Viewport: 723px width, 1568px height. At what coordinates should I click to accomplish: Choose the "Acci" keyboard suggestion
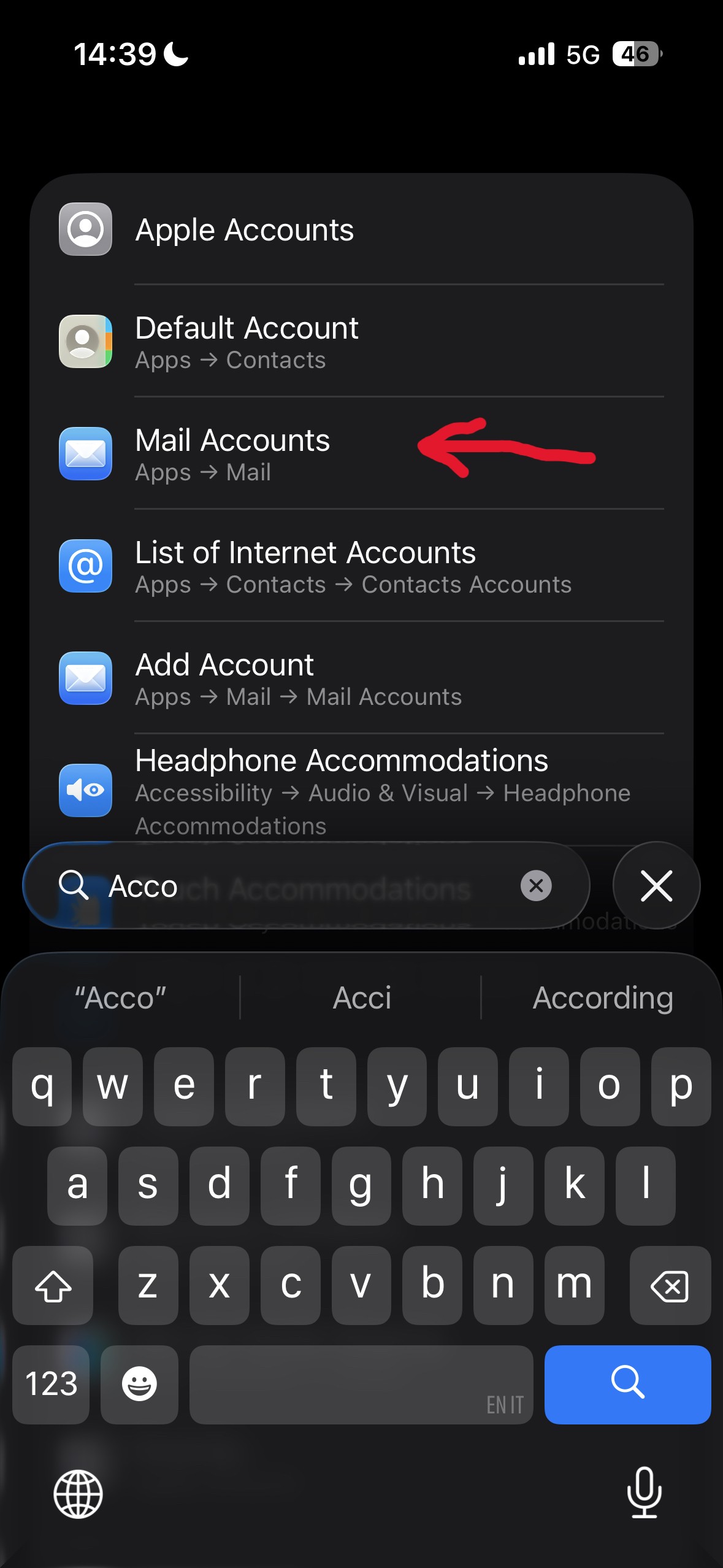[362, 998]
